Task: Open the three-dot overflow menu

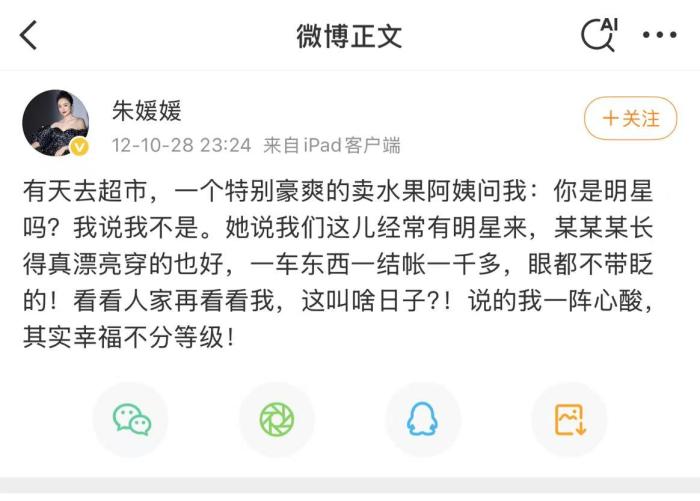Action: 660,35
